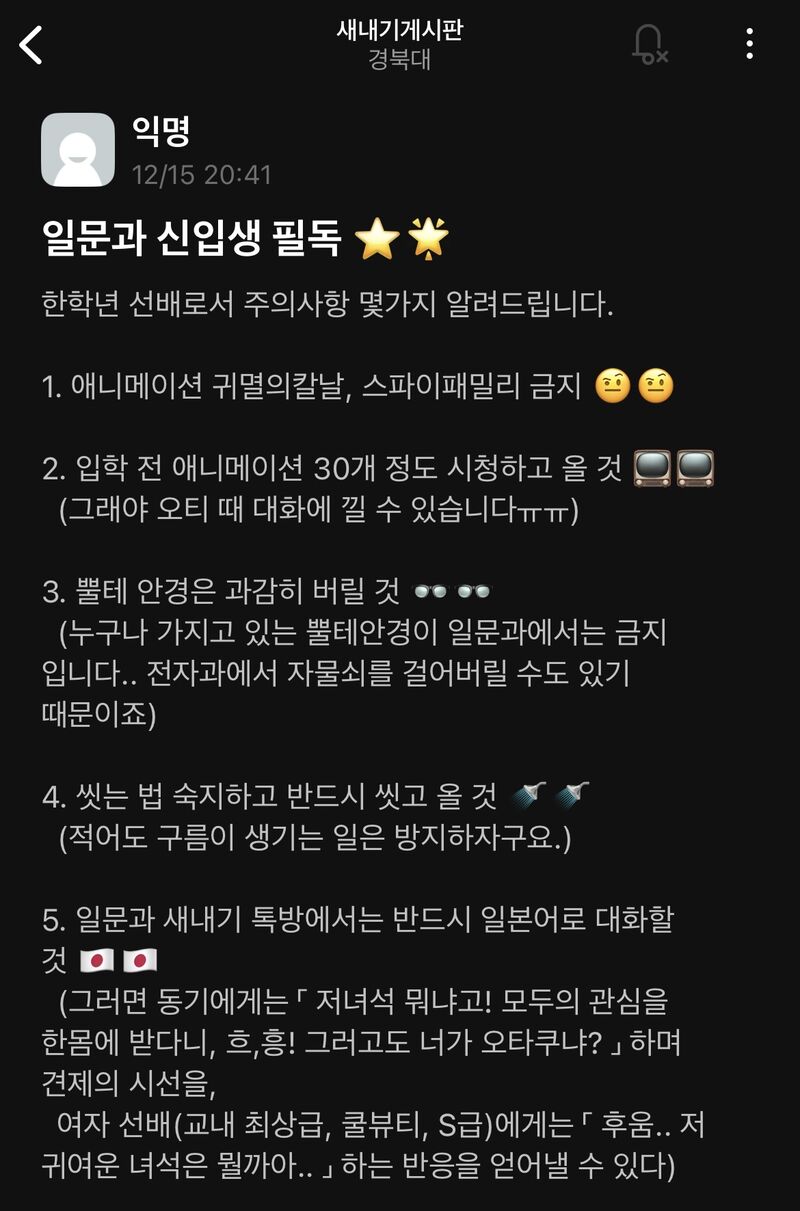Open the three-dot overflow menu
The image size is (800, 1211).
tap(749, 44)
